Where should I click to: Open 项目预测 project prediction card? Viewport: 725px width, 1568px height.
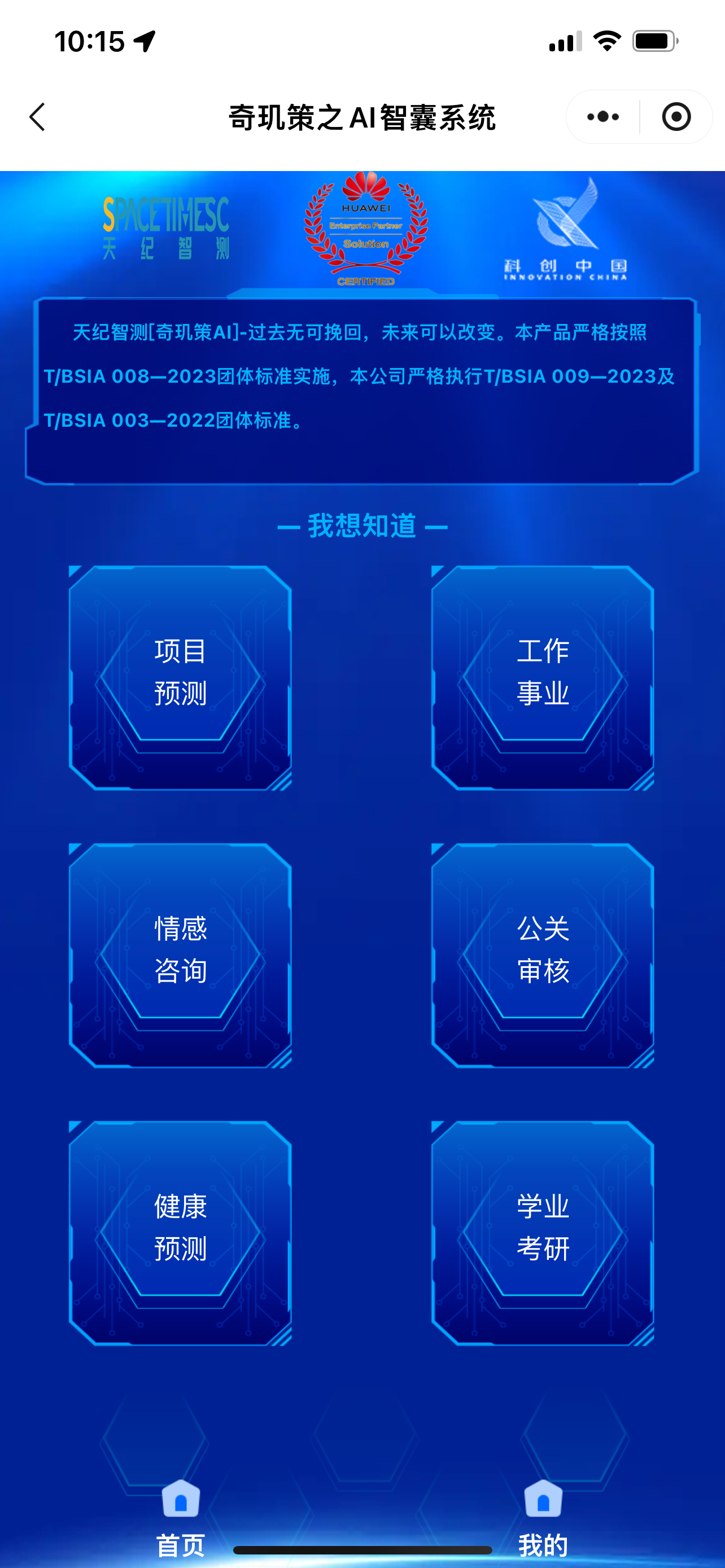click(180, 677)
